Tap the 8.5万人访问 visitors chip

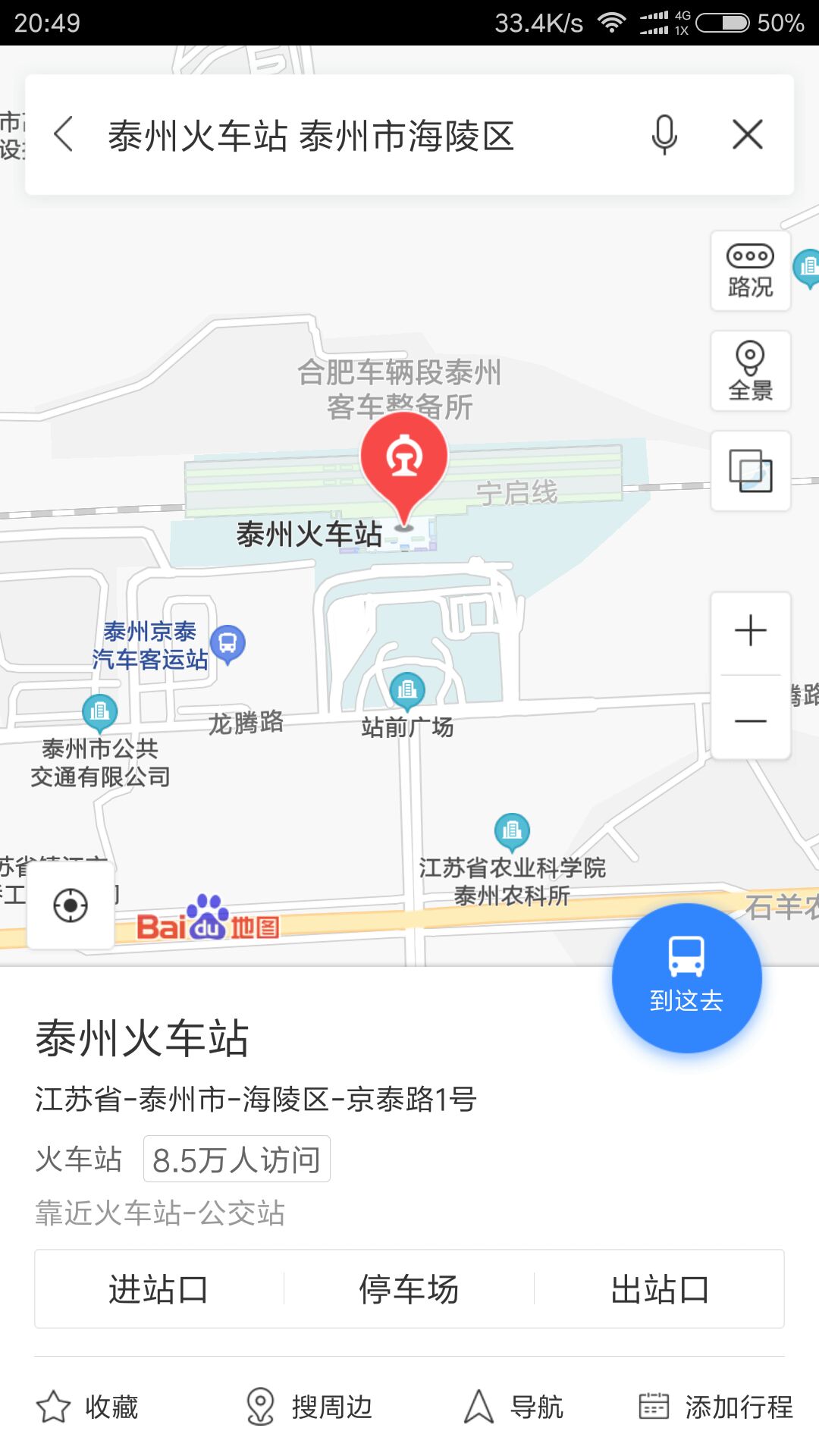pos(237,1159)
